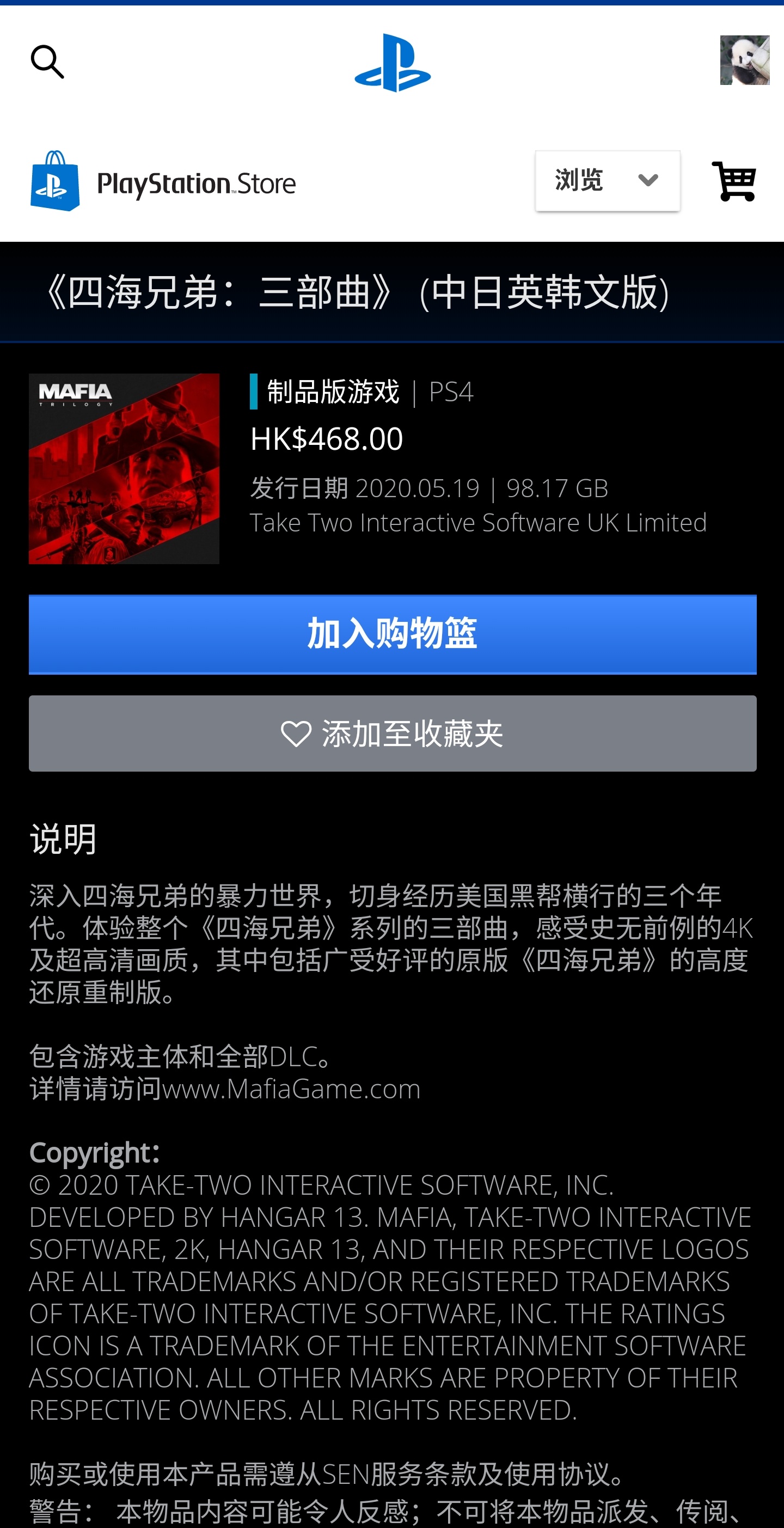Screen dimensions: 784x1528
Task: Add game to wishlist via 添加至收藏夹
Action: [x=393, y=733]
